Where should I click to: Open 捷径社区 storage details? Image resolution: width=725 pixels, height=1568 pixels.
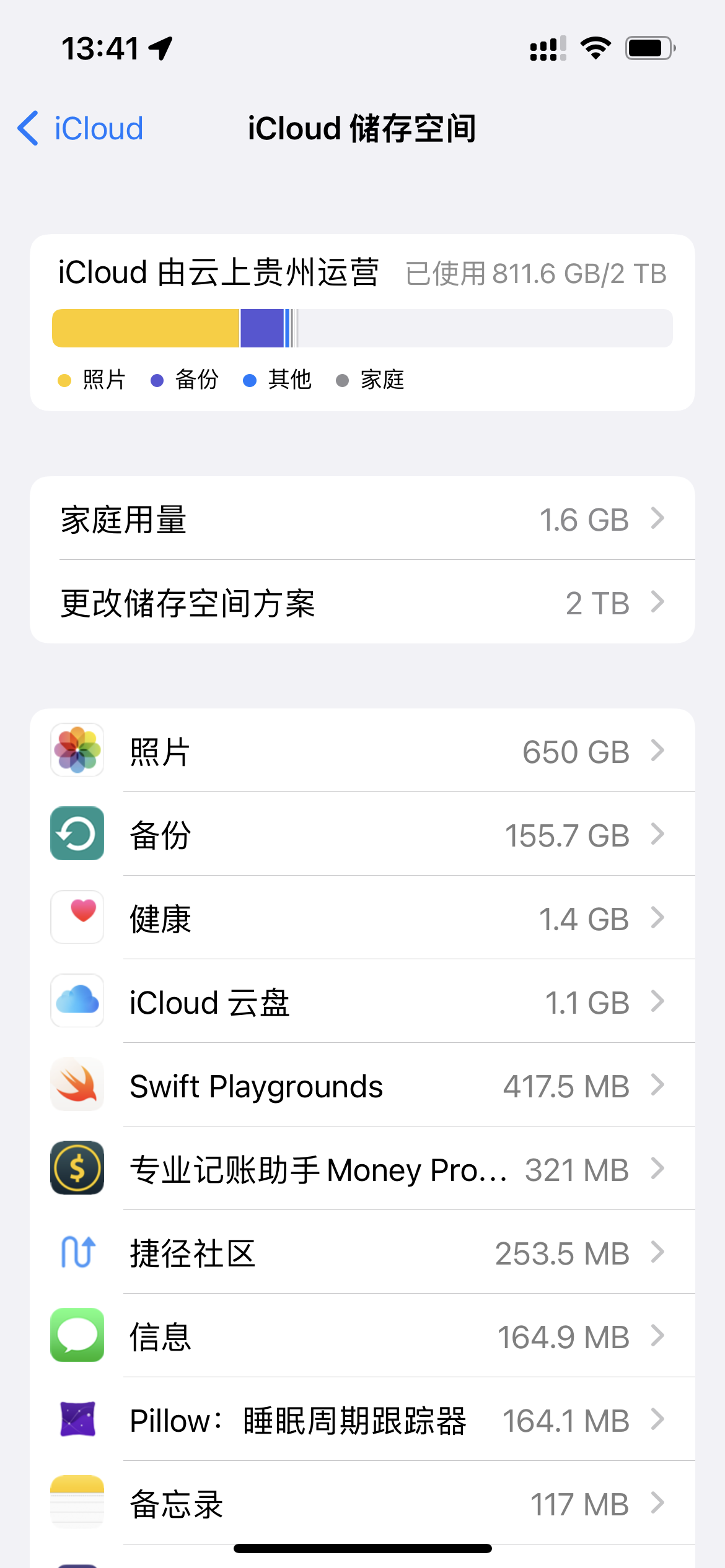click(x=362, y=1253)
